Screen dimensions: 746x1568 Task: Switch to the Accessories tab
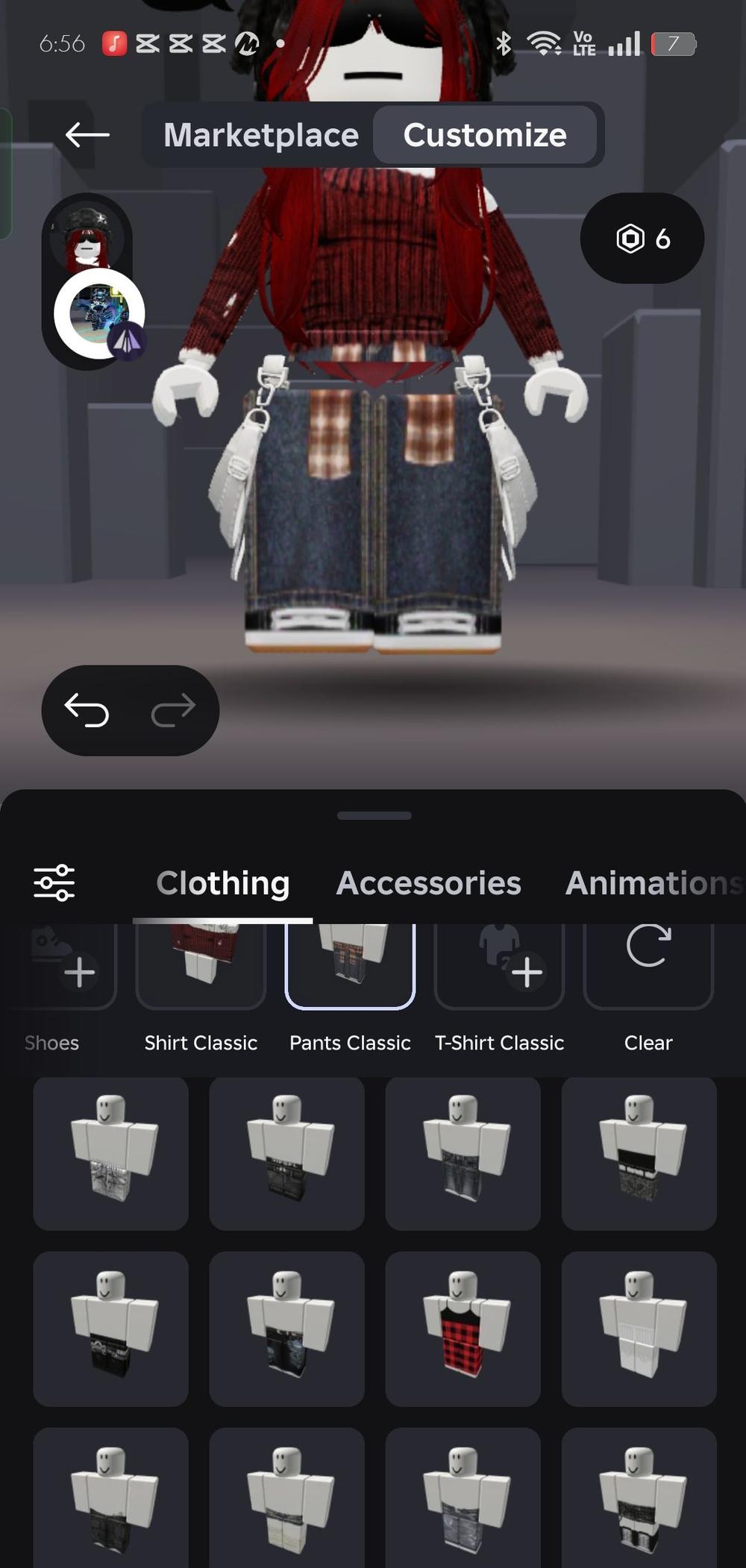tap(428, 883)
